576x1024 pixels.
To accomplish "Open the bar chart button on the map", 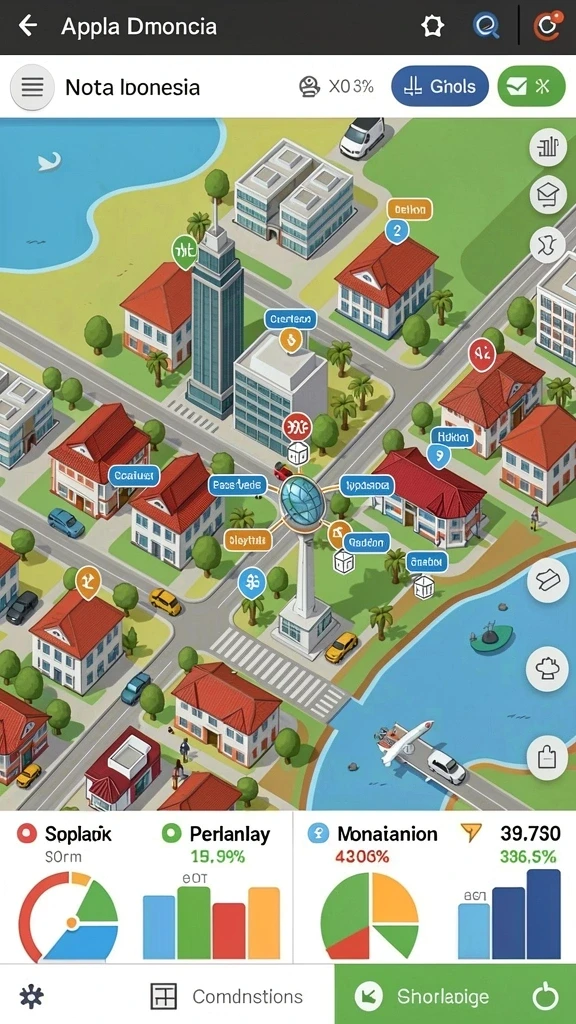I will tap(547, 148).
